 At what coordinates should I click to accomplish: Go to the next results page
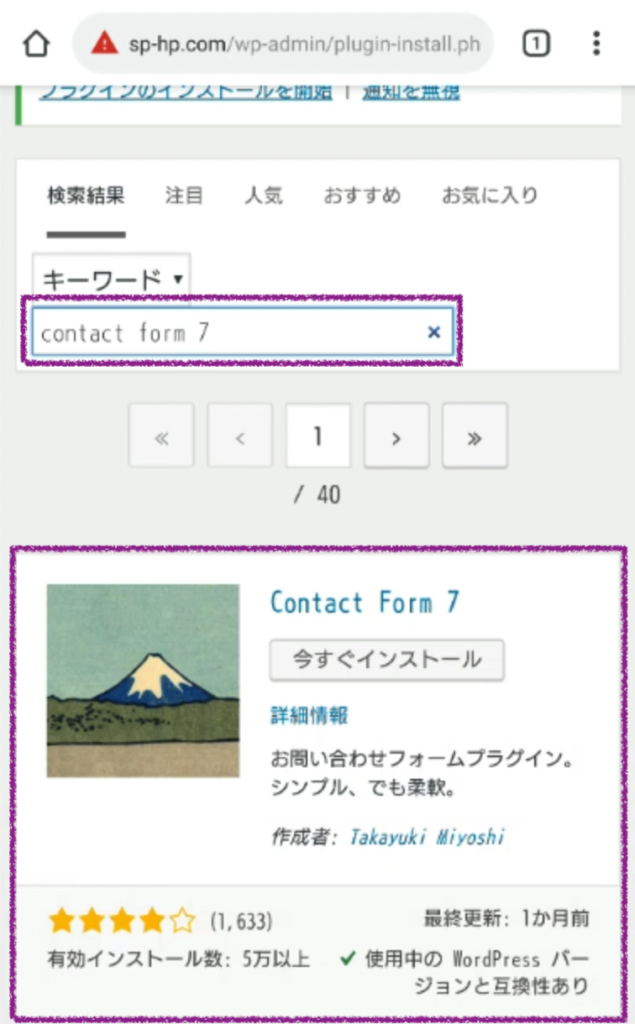[396, 437]
